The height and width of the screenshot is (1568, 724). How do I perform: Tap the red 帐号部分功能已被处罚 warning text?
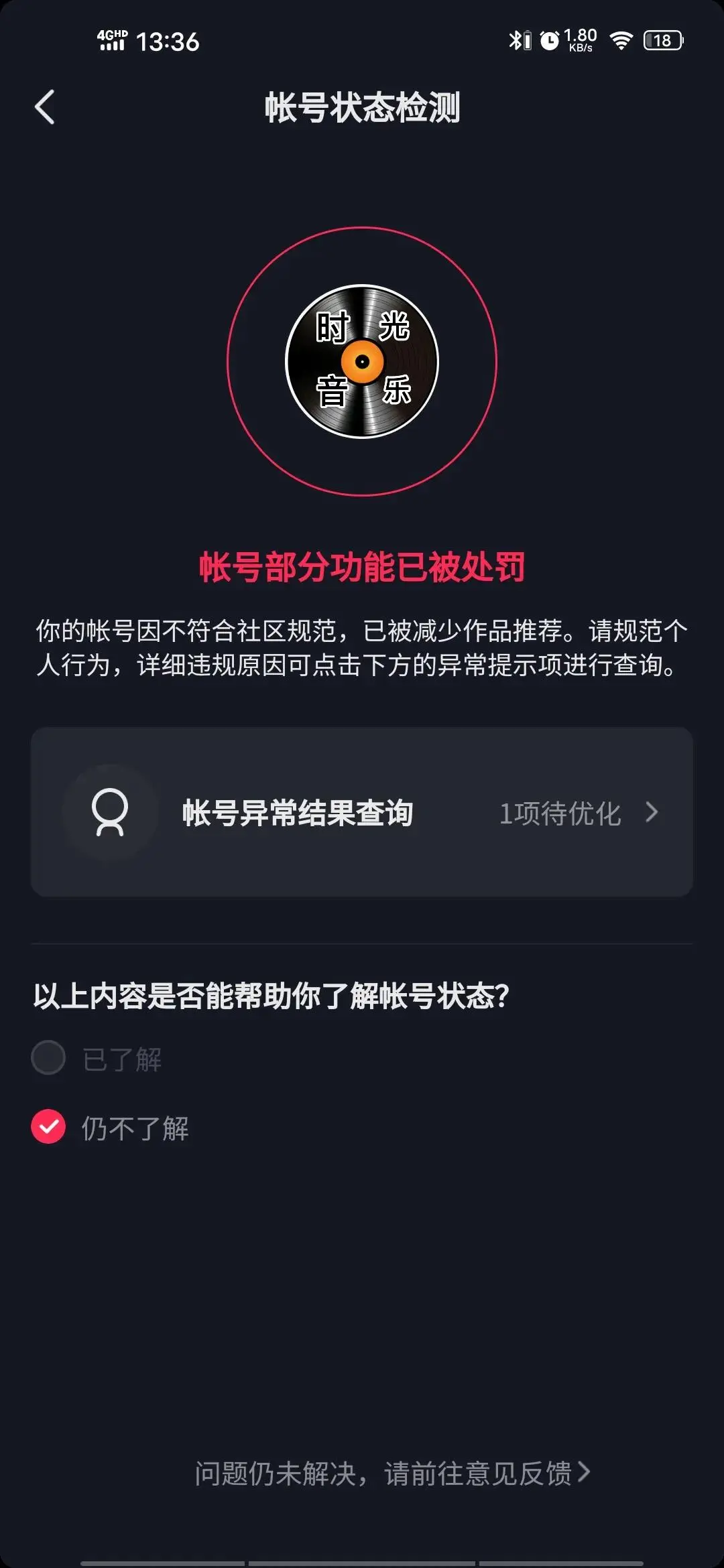tap(362, 566)
